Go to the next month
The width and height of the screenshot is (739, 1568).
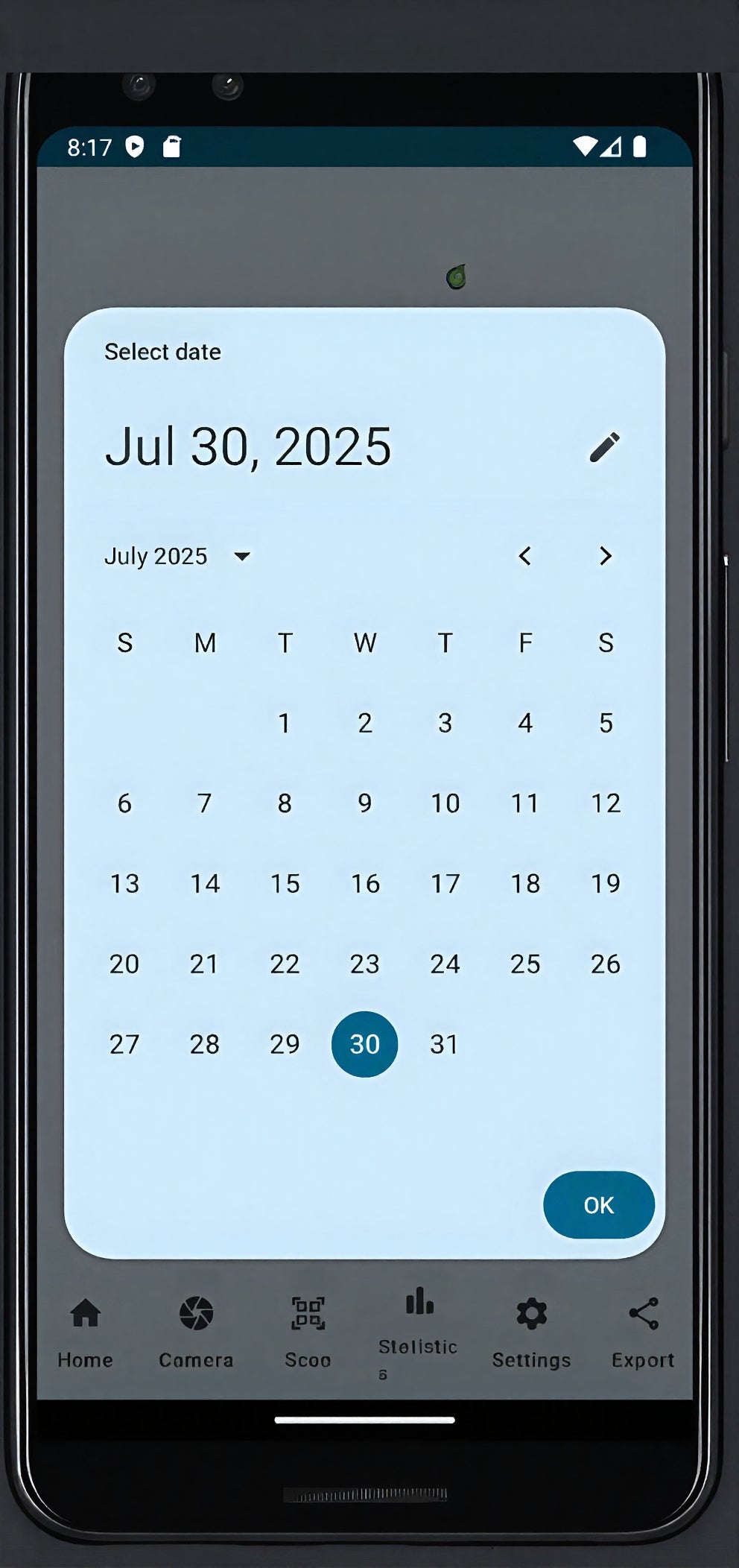[605, 556]
